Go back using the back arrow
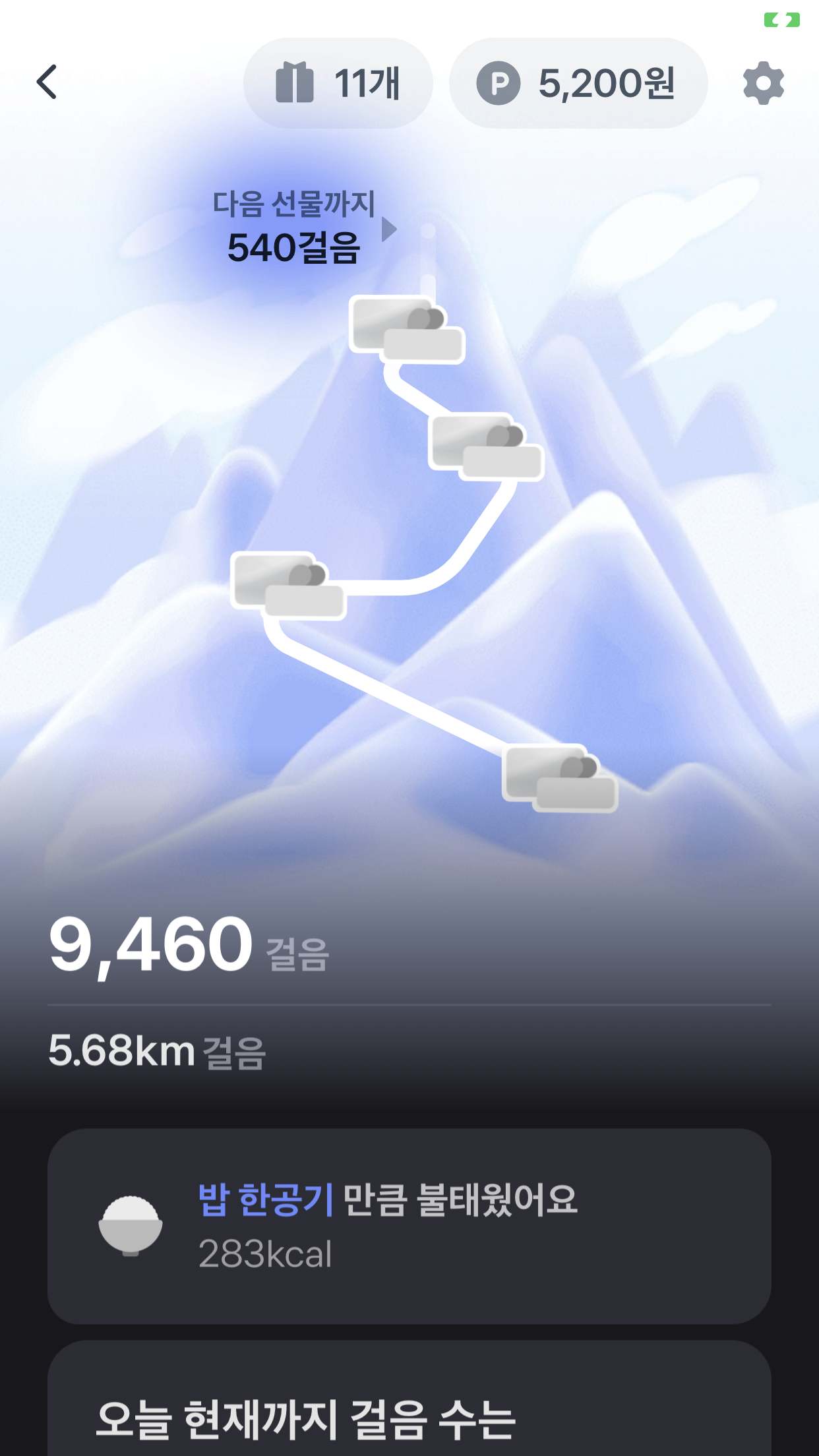Viewport: 819px width, 1456px height. tap(47, 82)
